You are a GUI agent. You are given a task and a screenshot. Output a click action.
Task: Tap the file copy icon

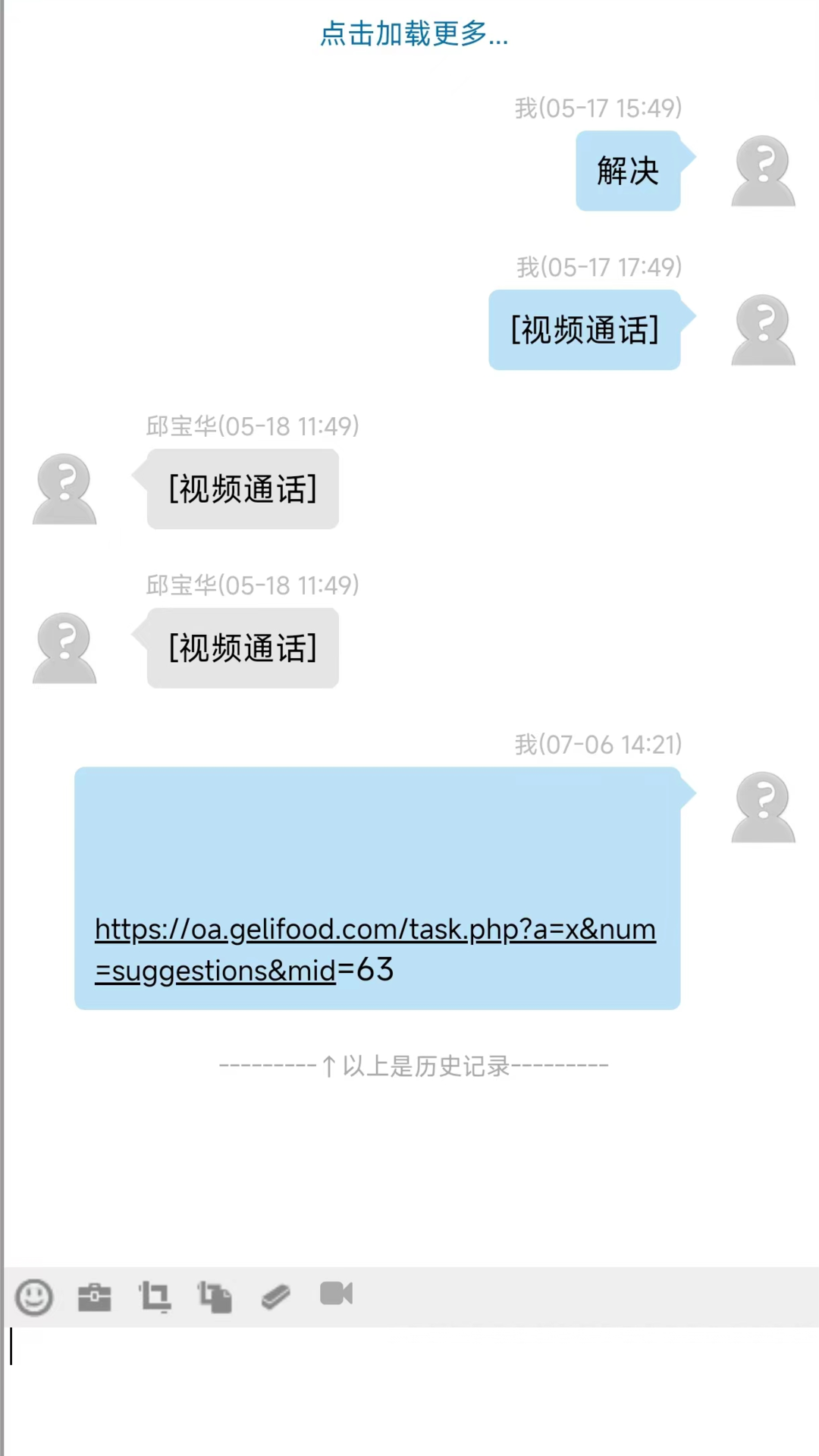tap(215, 1297)
